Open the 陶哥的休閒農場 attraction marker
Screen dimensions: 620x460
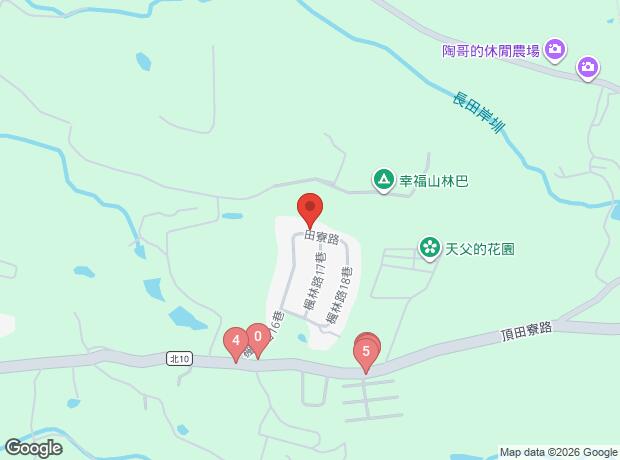[x=557, y=48]
